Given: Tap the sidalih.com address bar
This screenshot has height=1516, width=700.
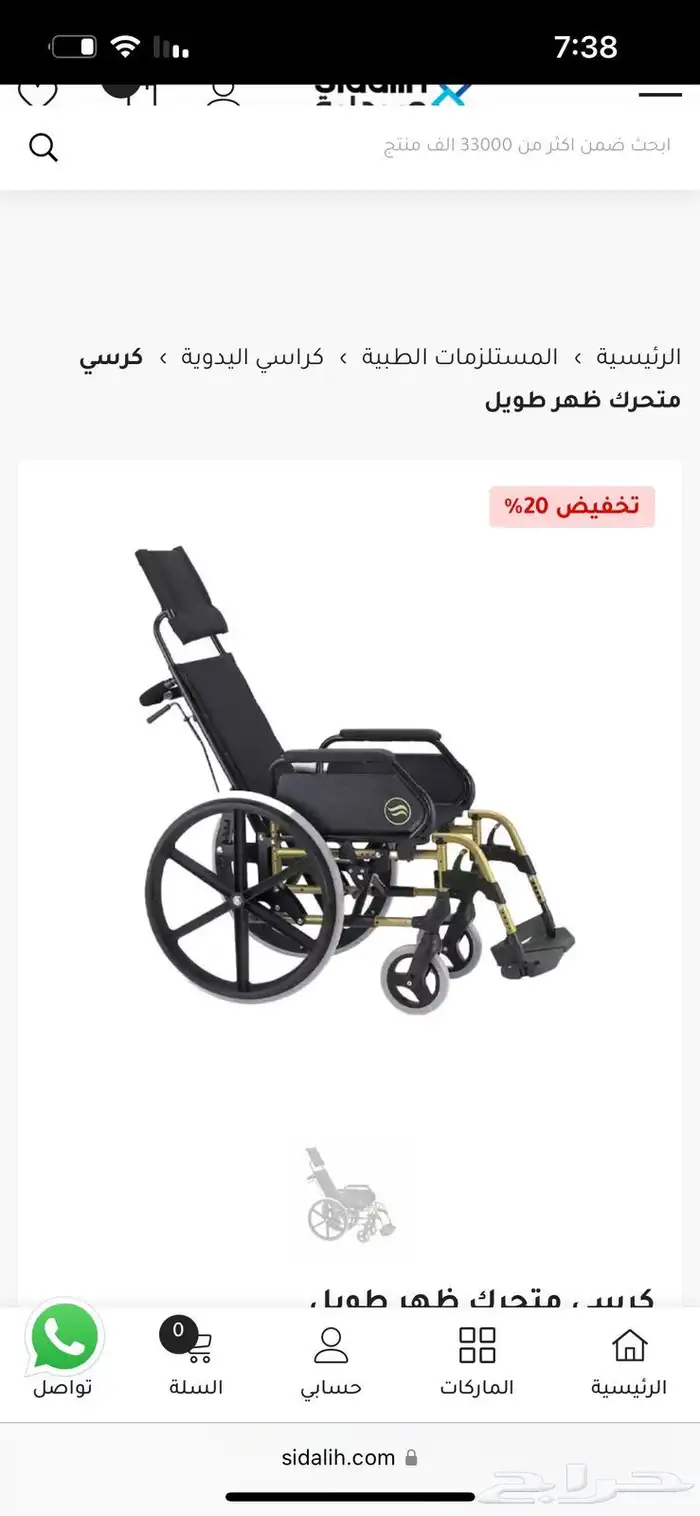Looking at the screenshot, I should click(x=349, y=1458).
